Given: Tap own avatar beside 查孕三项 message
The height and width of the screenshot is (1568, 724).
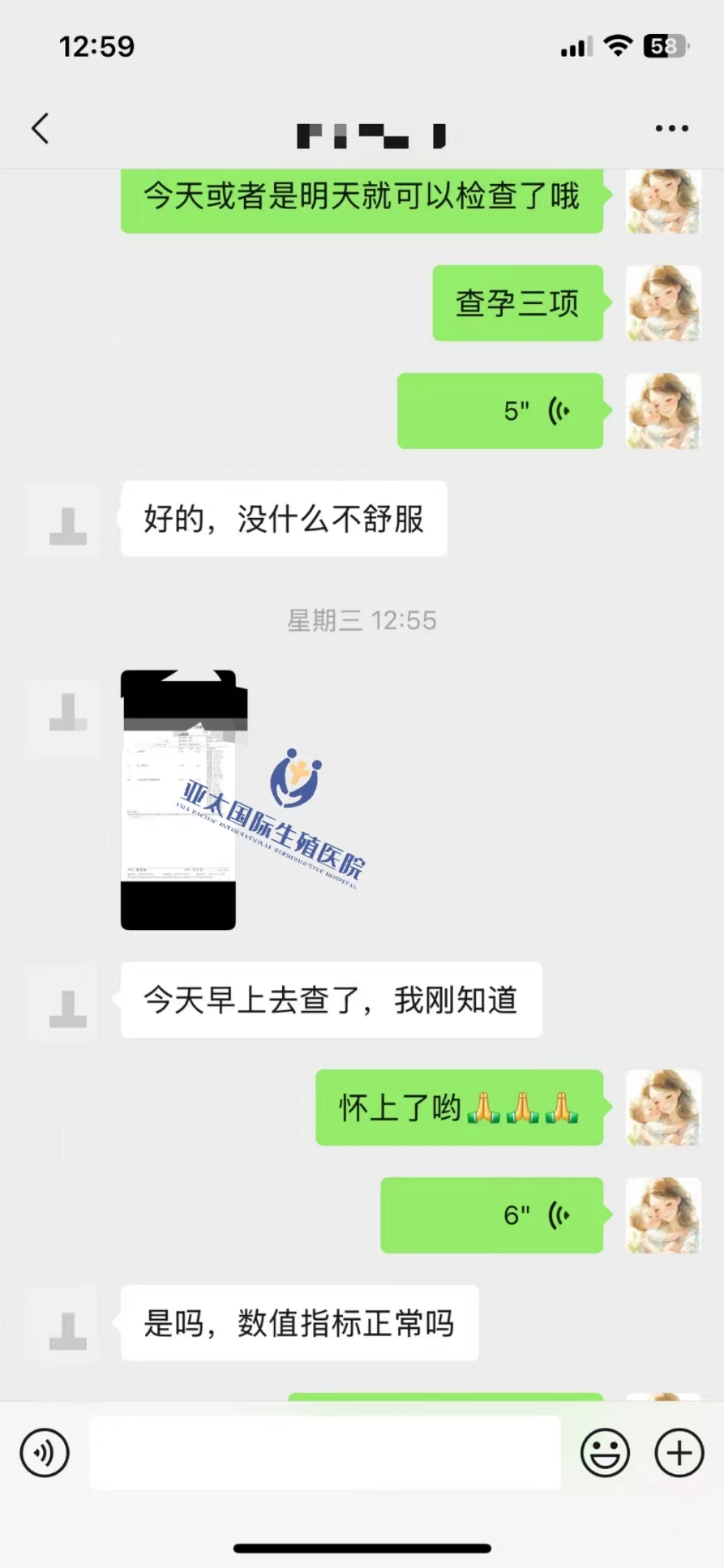Looking at the screenshot, I should pyautogui.click(x=663, y=303).
